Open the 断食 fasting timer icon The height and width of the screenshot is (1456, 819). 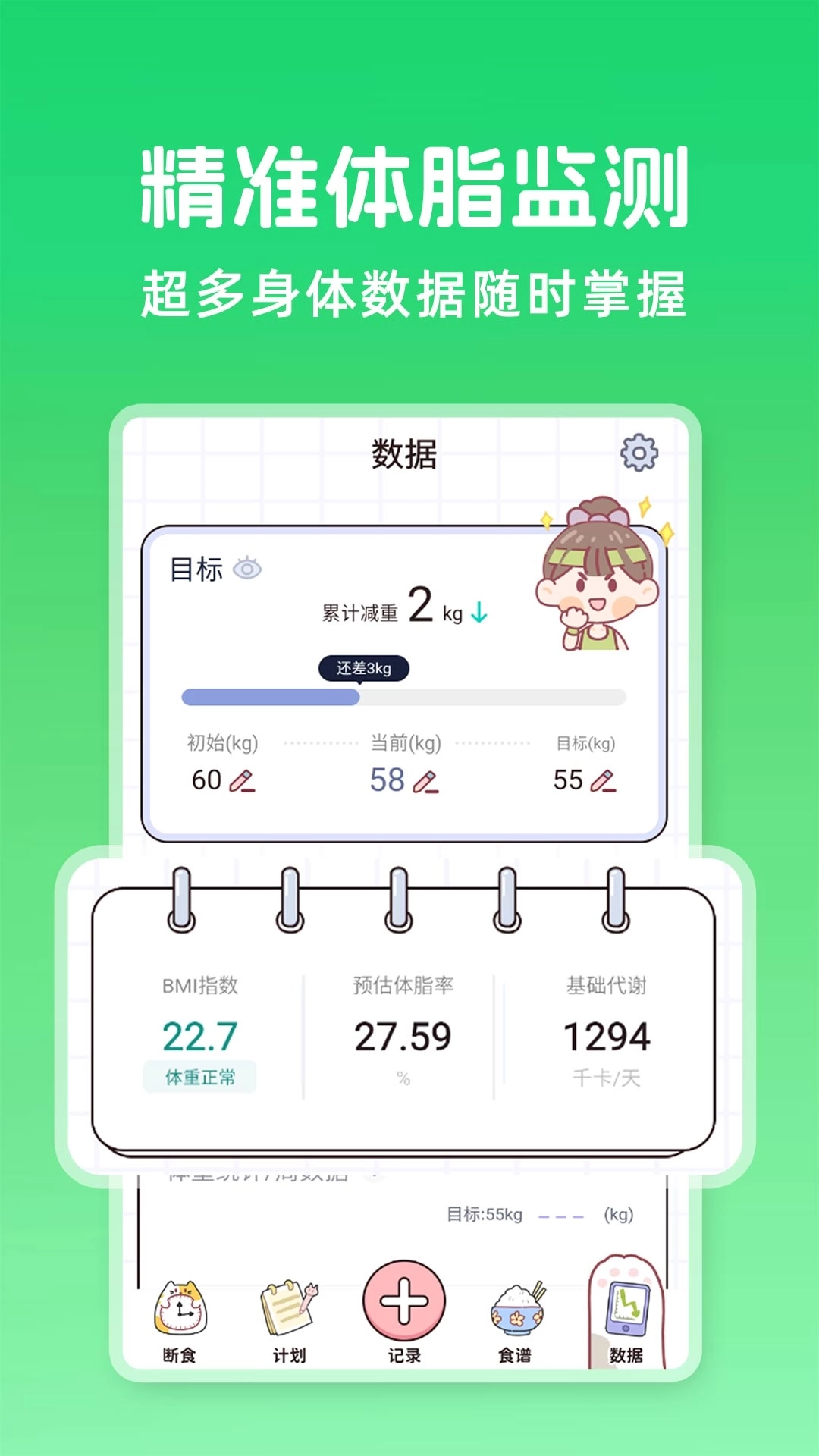tap(182, 1306)
